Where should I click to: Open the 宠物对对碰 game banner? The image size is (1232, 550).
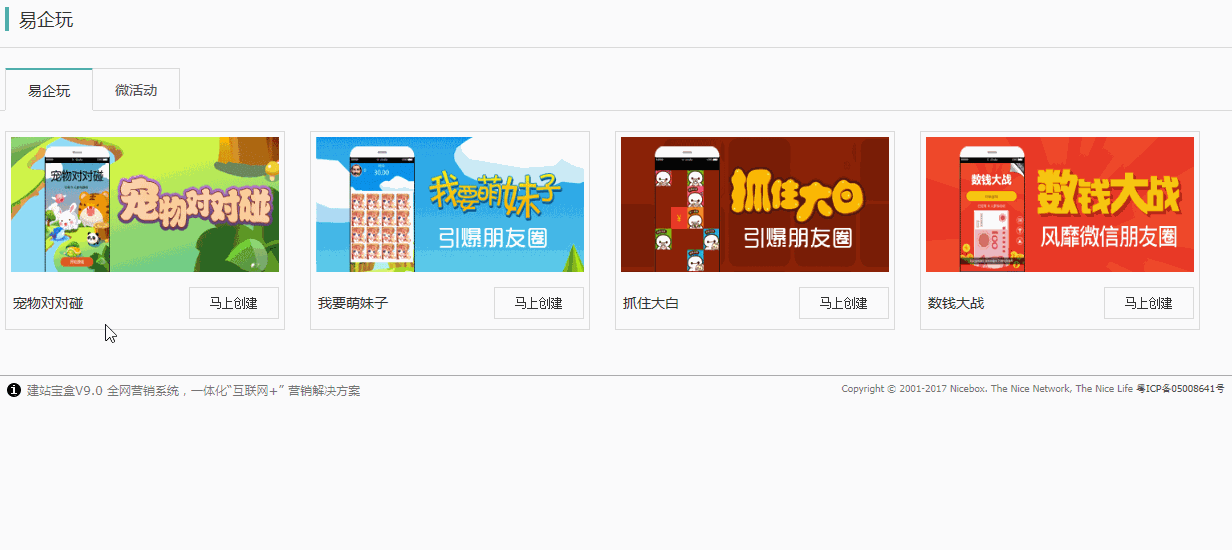145,204
